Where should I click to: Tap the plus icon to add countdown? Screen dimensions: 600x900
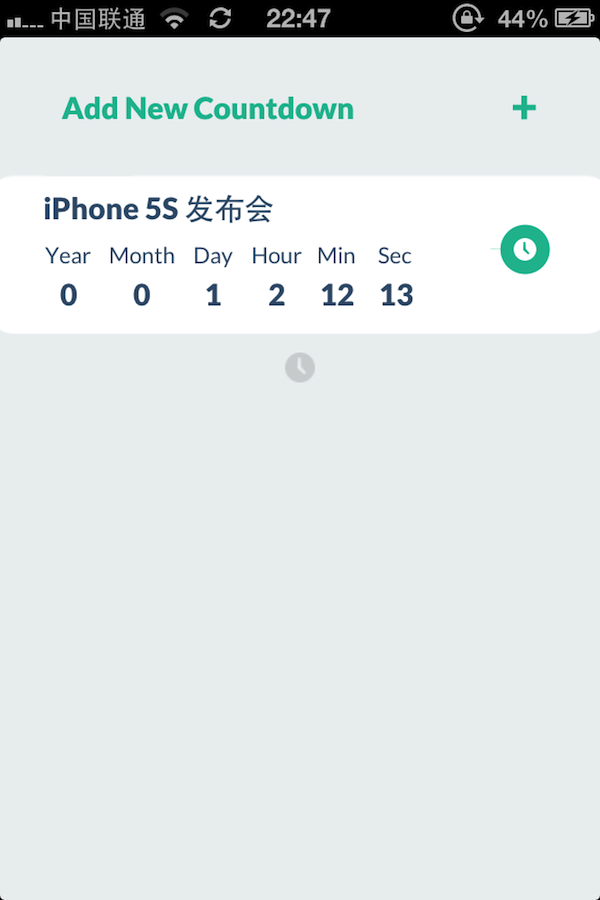point(524,108)
